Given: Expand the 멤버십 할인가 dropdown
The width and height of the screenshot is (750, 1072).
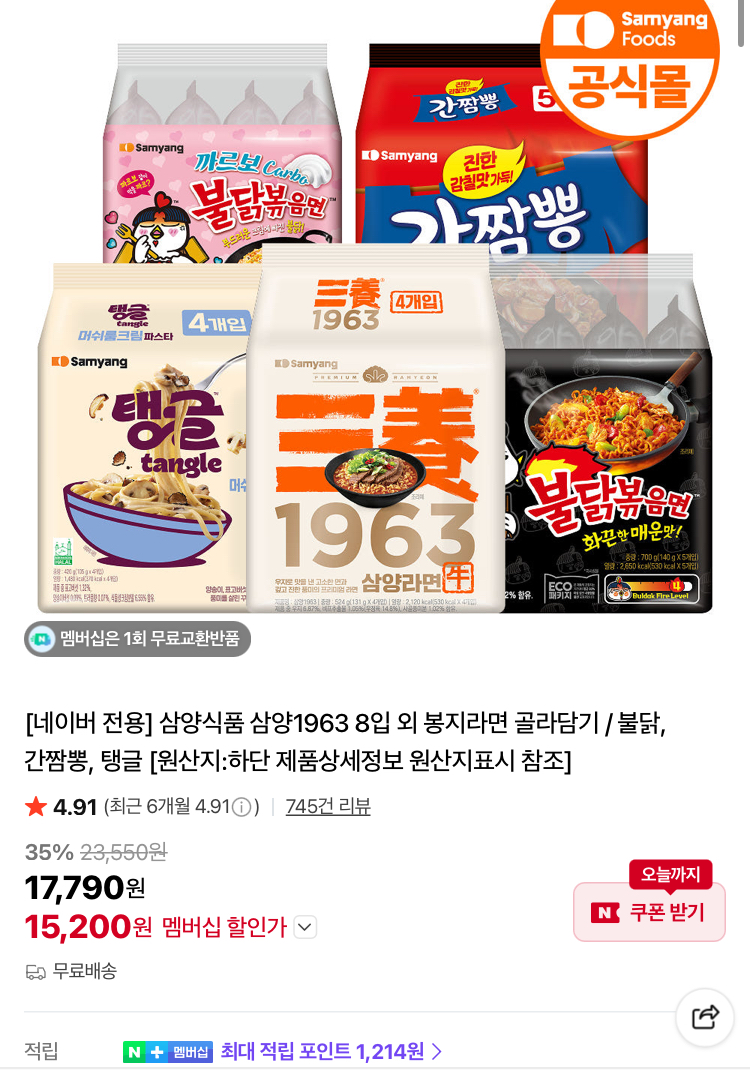Looking at the screenshot, I should (306, 927).
